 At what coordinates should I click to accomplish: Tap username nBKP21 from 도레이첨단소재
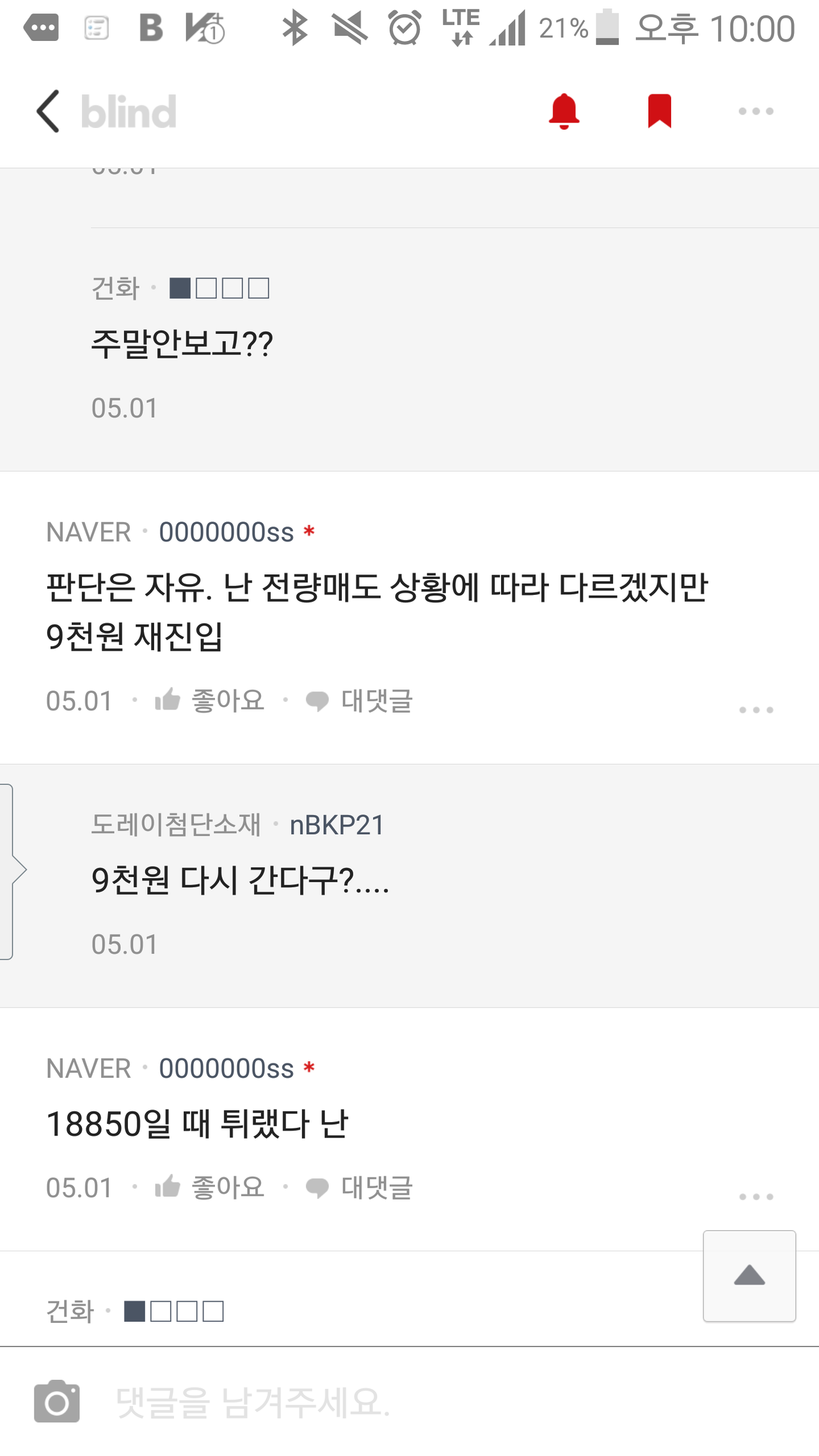tap(335, 825)
